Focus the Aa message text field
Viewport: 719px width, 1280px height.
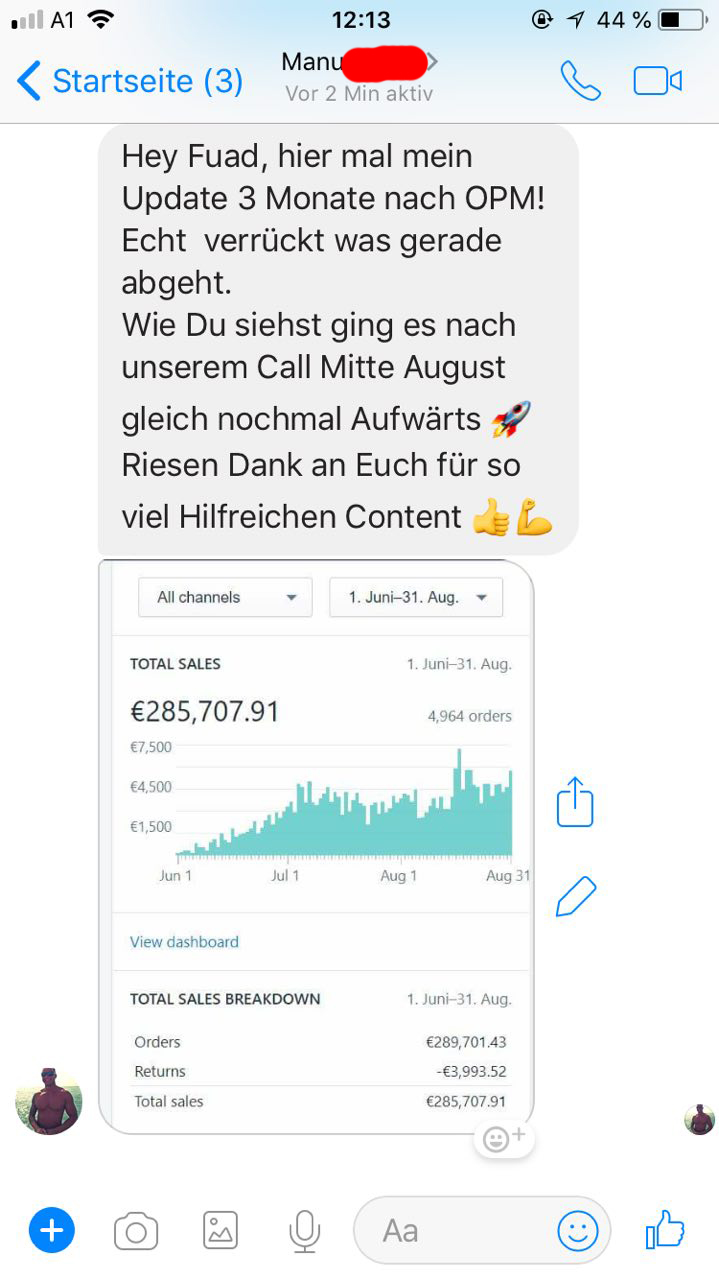pyautogui.click(x=450, y=1230)
